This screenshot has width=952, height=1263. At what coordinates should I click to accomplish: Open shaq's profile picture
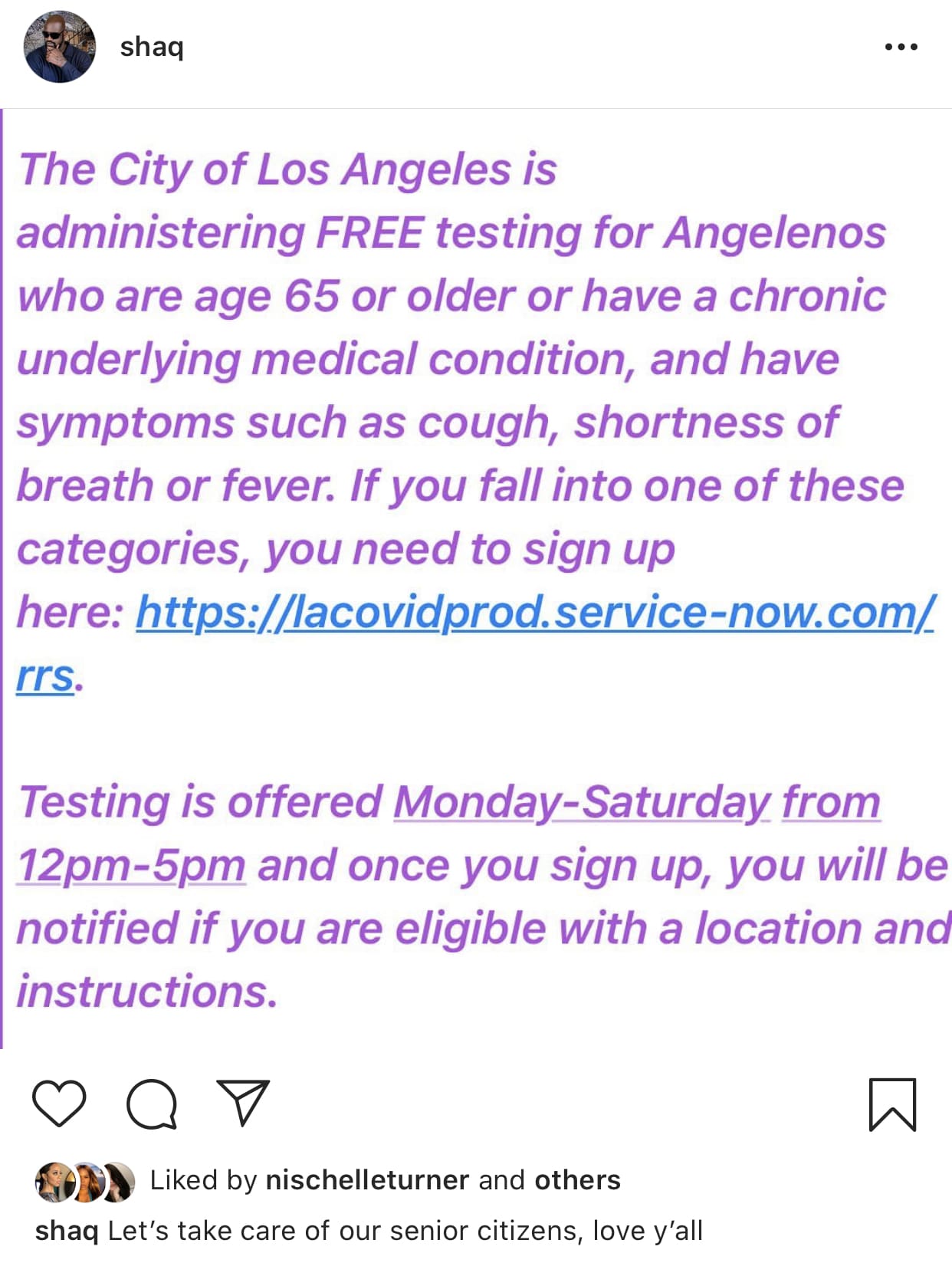tap(60, 47)
